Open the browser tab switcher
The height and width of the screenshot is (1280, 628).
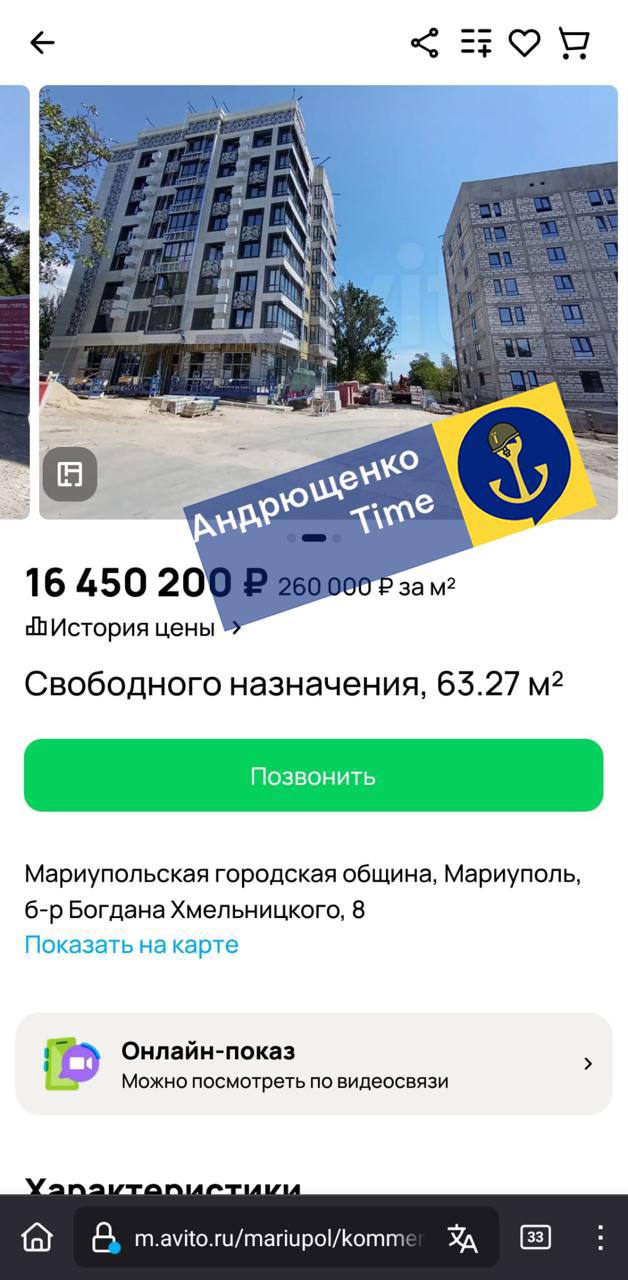click(535, 1237)
